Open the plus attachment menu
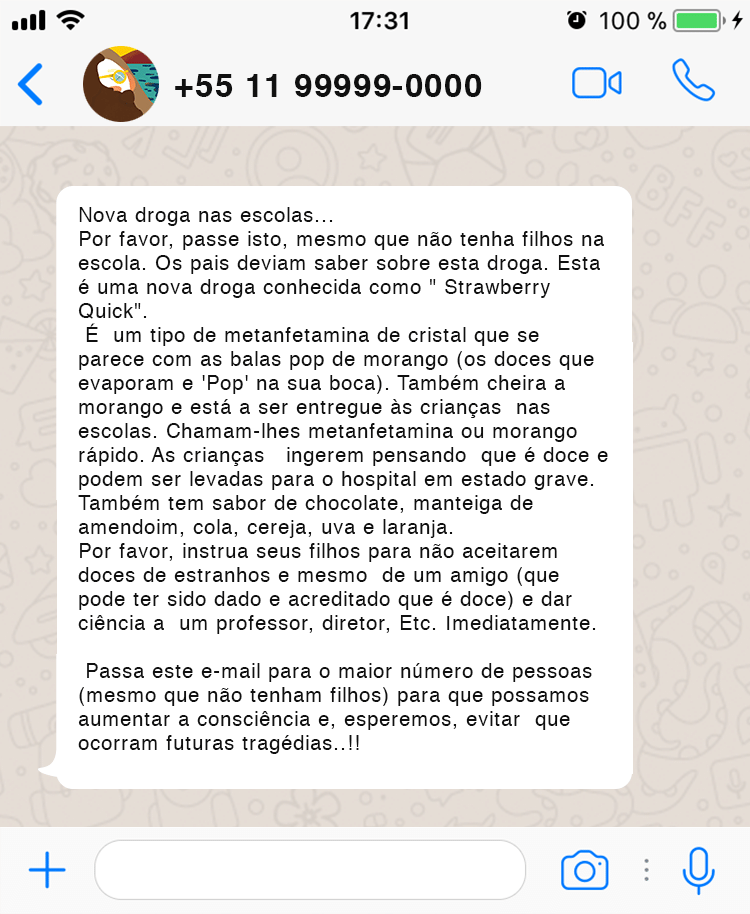Screen dimensions: 750x914 coord(47,870)
